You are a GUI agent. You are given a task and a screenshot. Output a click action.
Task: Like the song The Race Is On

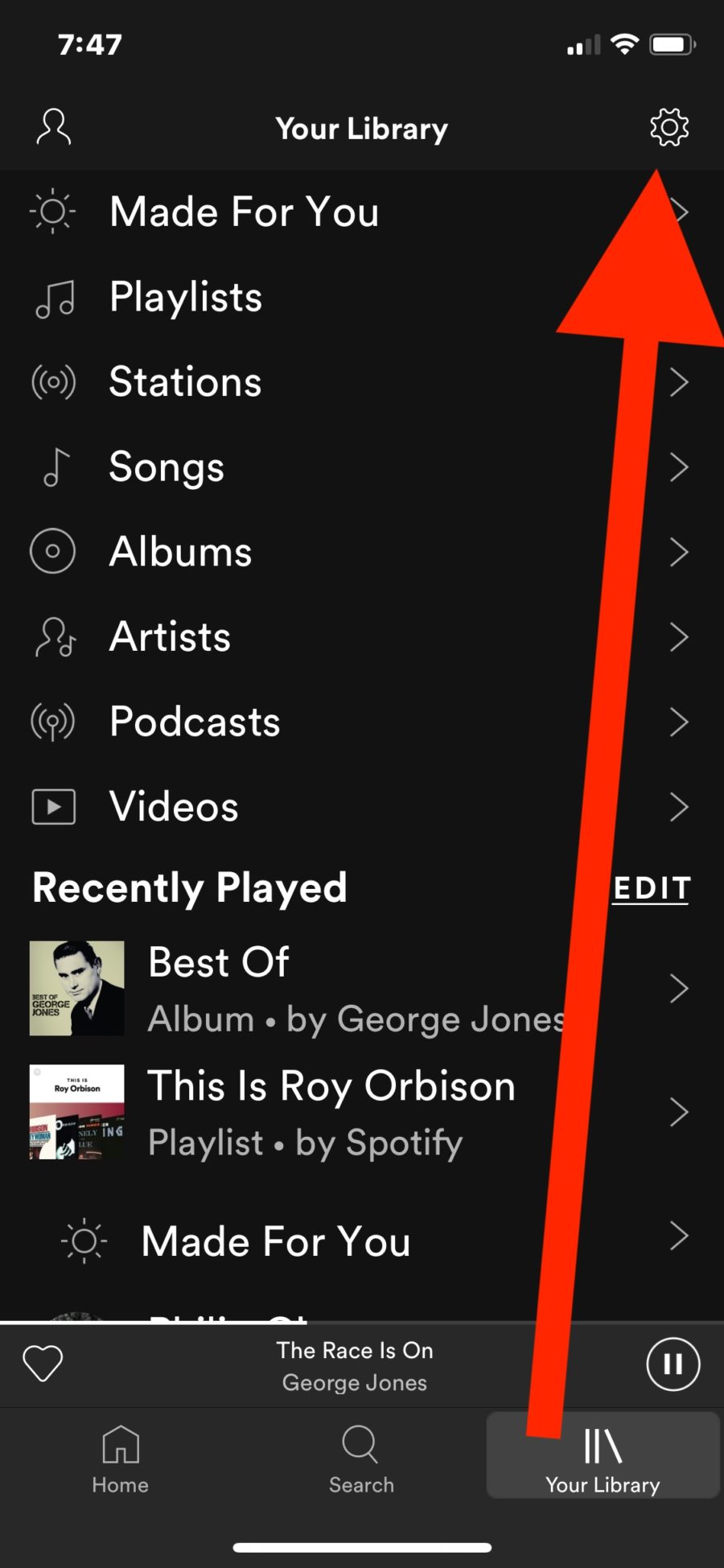(x=43, y=1364)
